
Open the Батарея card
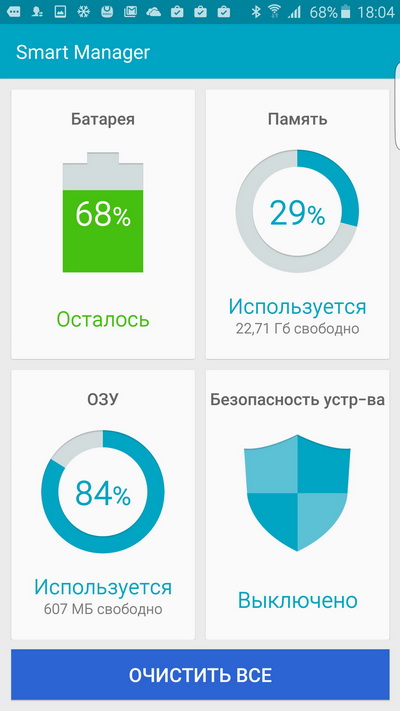103,224
